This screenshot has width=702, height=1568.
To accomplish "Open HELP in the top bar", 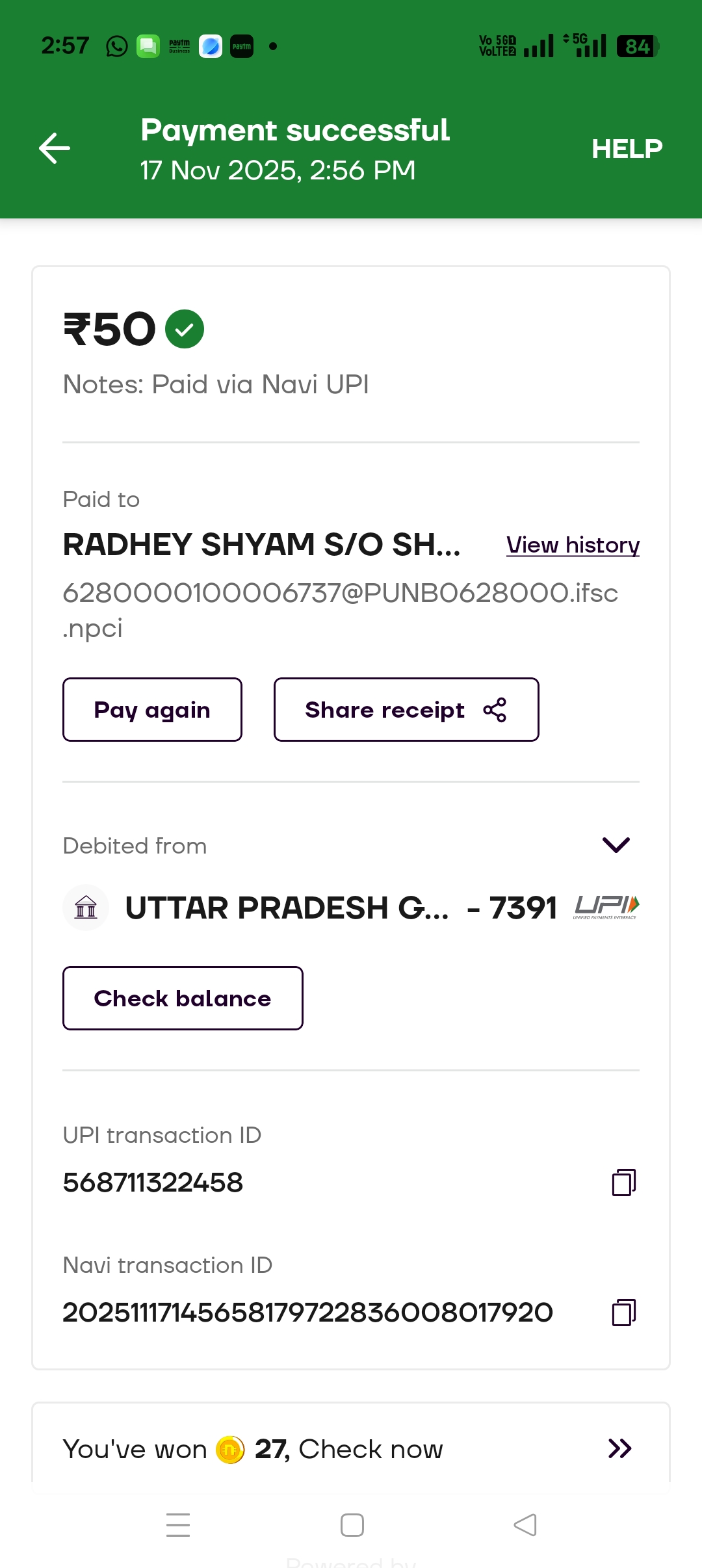I will (627, 149).
